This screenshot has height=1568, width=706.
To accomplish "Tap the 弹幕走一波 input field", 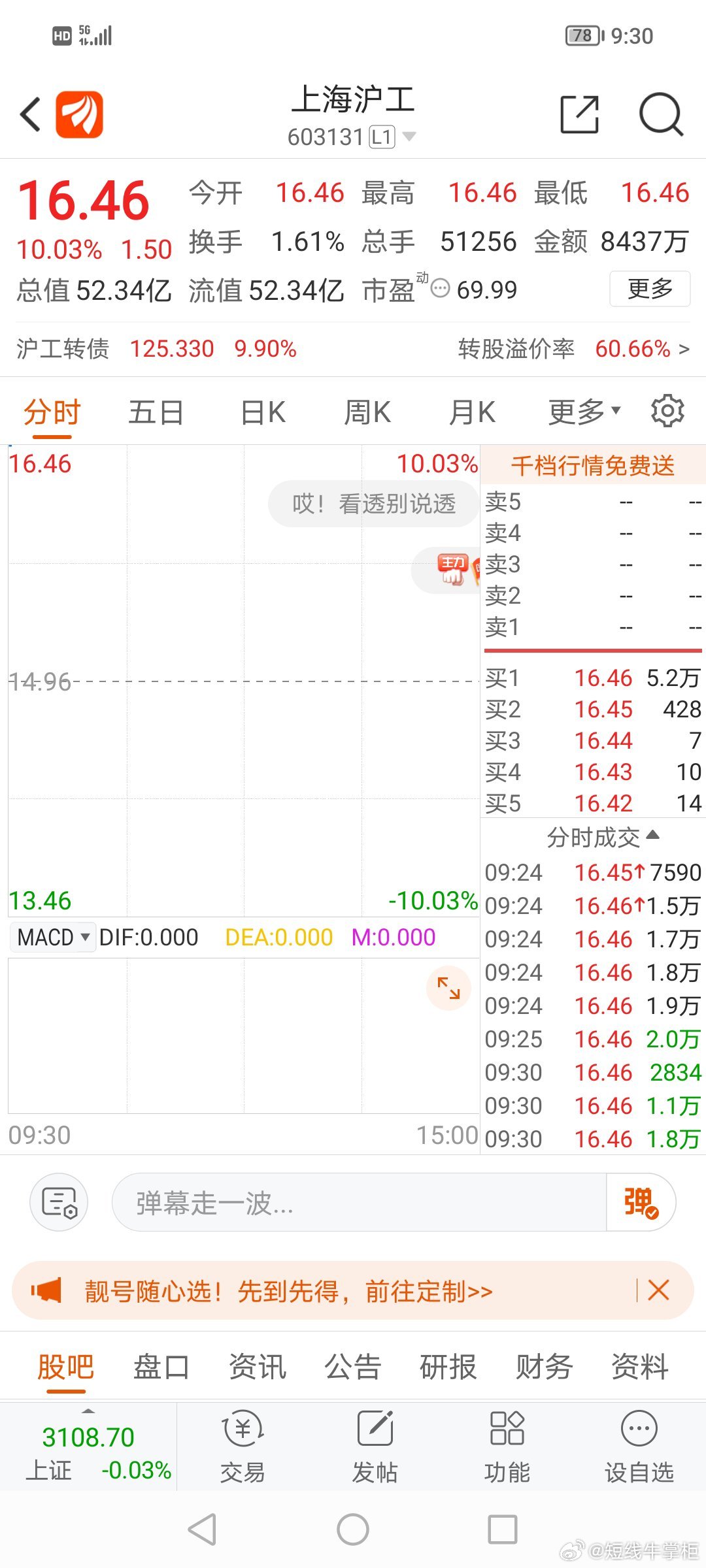I will (360, 1202).
